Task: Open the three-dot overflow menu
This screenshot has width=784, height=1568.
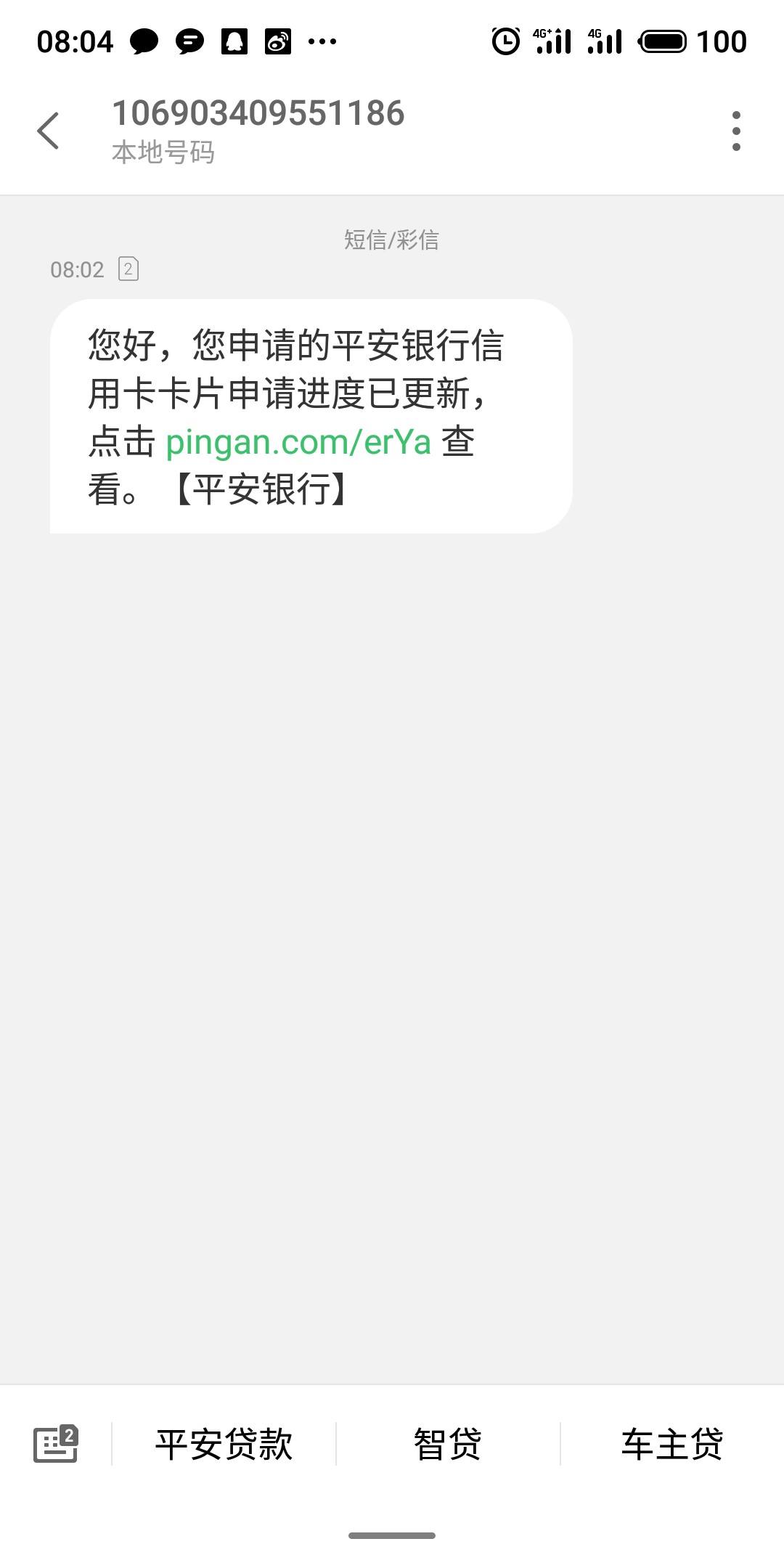Action: pos(736,131)
